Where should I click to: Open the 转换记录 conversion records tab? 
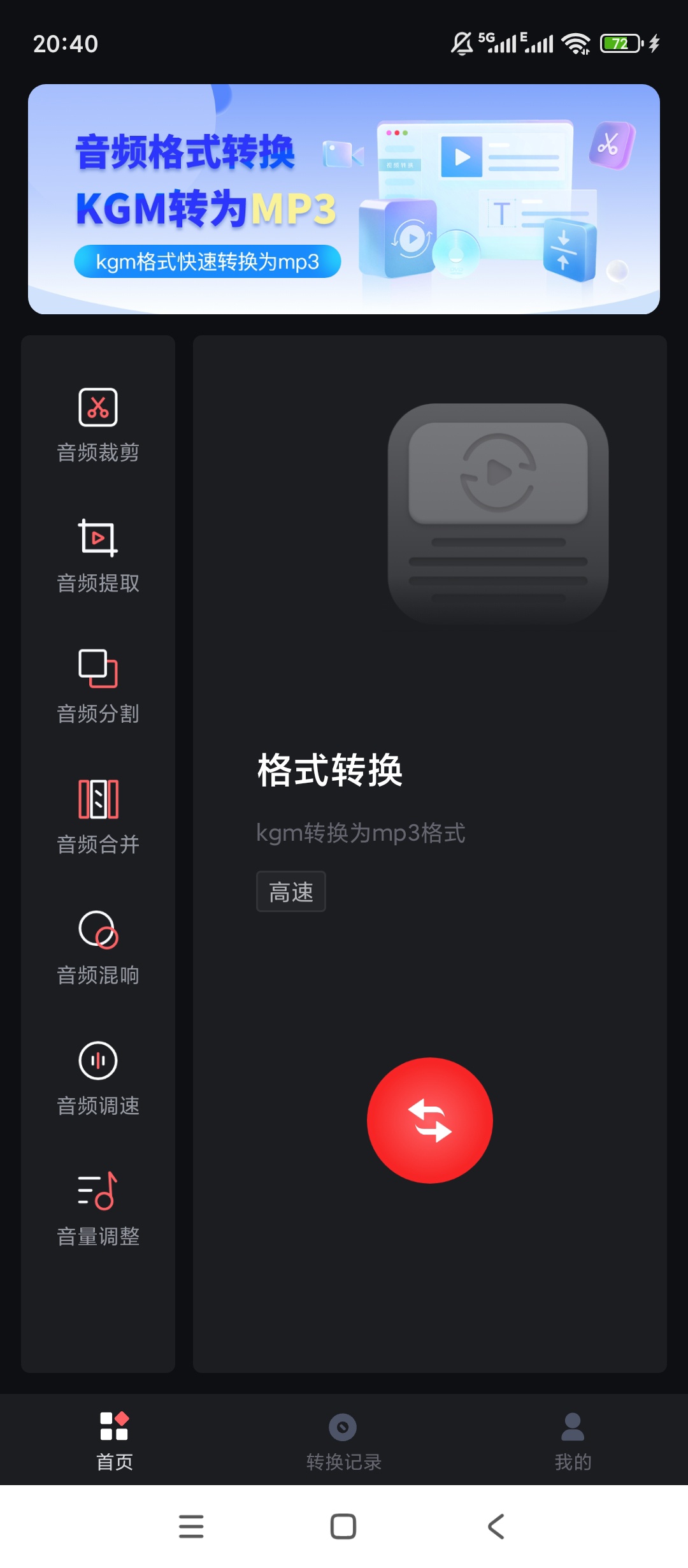coord(344,1441)
